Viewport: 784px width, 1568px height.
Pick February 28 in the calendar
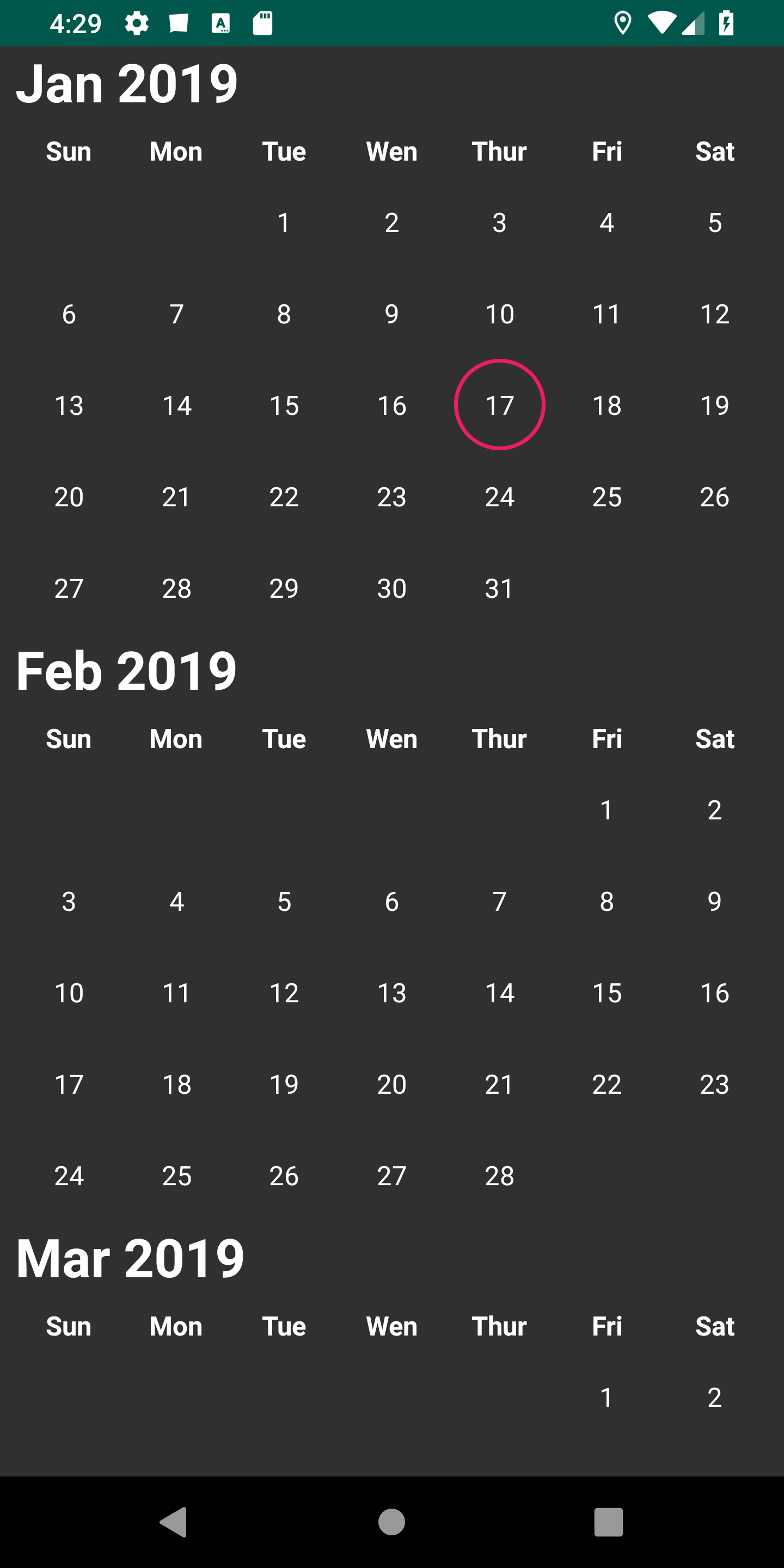pyautogui.click(x=499, y=1175)
